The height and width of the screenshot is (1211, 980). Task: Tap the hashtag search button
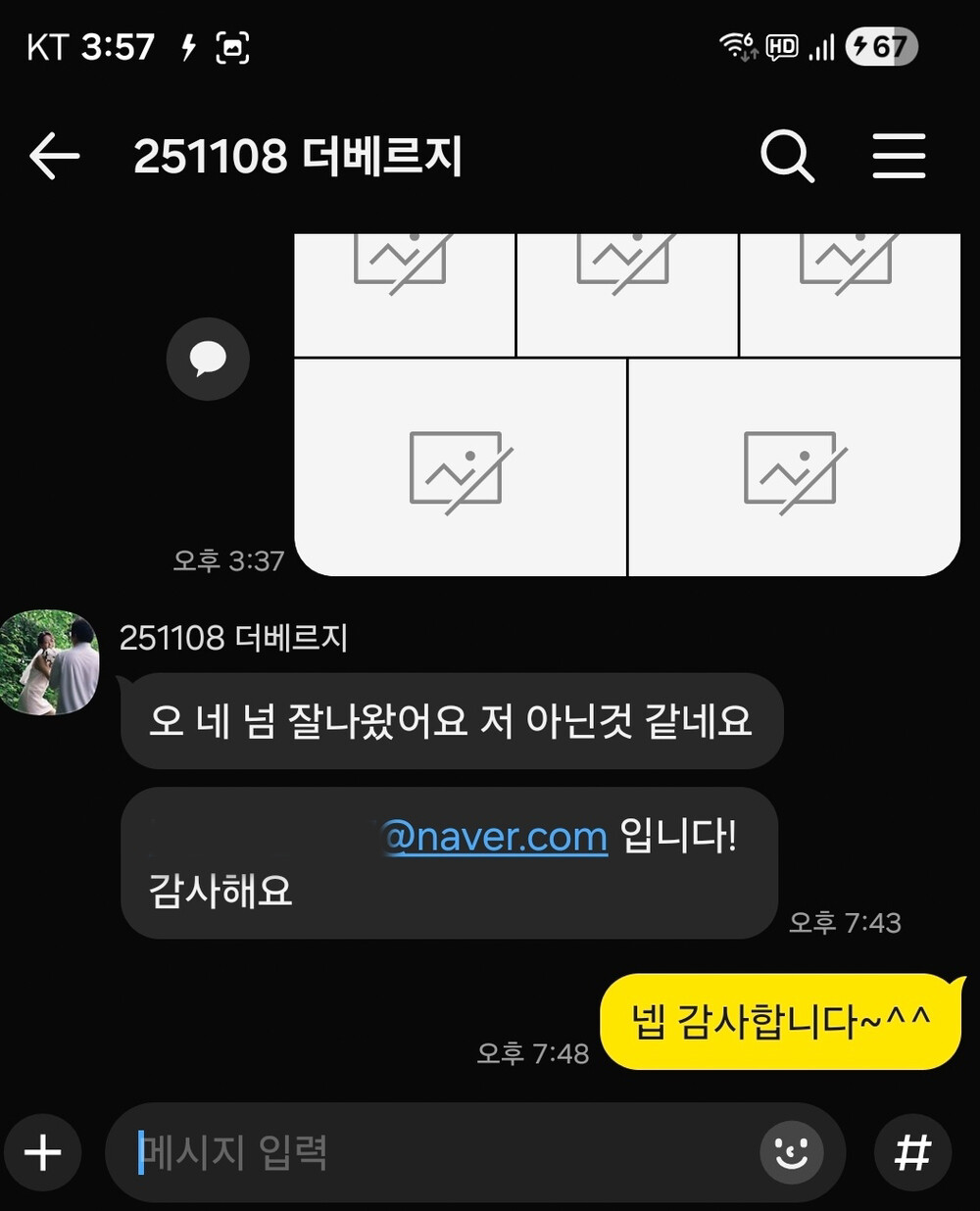[x=912, y=1153]
